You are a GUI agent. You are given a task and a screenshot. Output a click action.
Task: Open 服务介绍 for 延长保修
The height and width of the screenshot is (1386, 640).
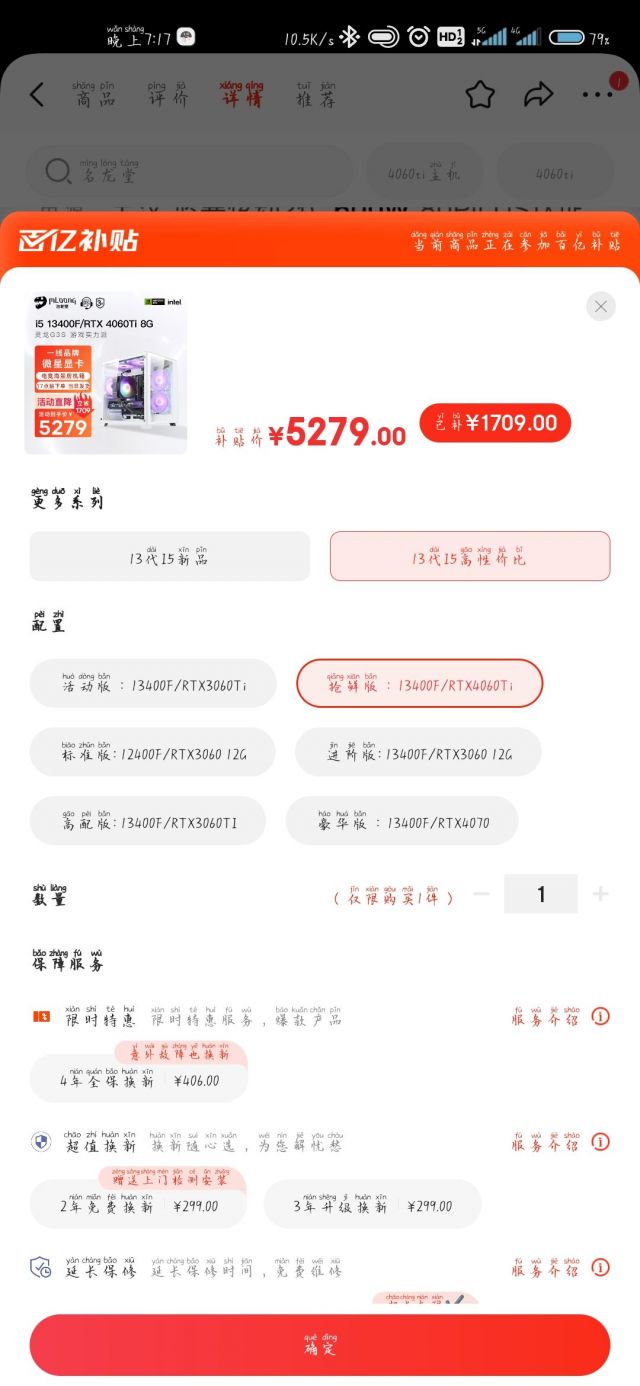(560, 1268)
